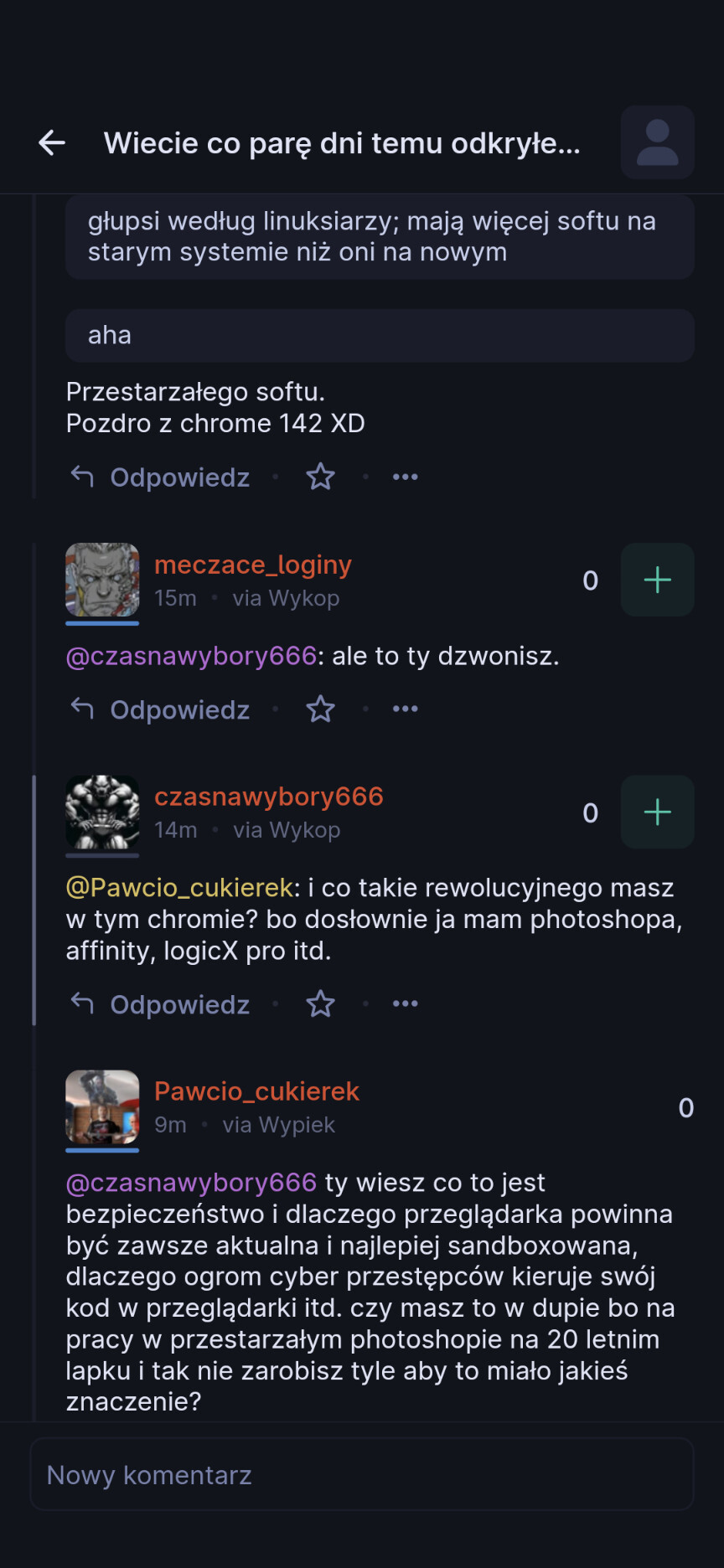Reply to meczace_loginy's comment
Viewport: 724px width, 1568px height.
[161, 709]
